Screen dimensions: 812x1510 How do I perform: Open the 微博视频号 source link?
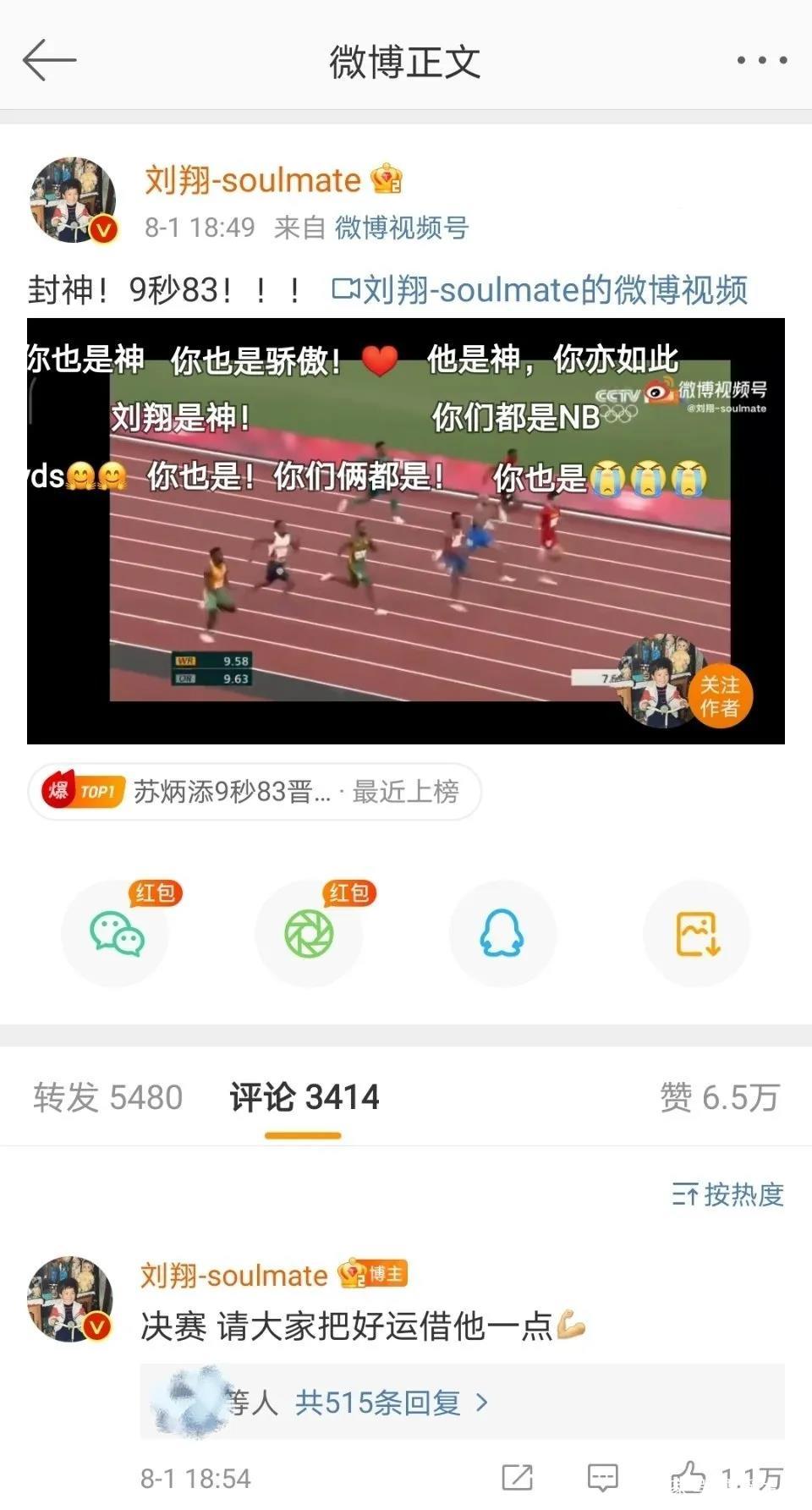click(401, 227)
